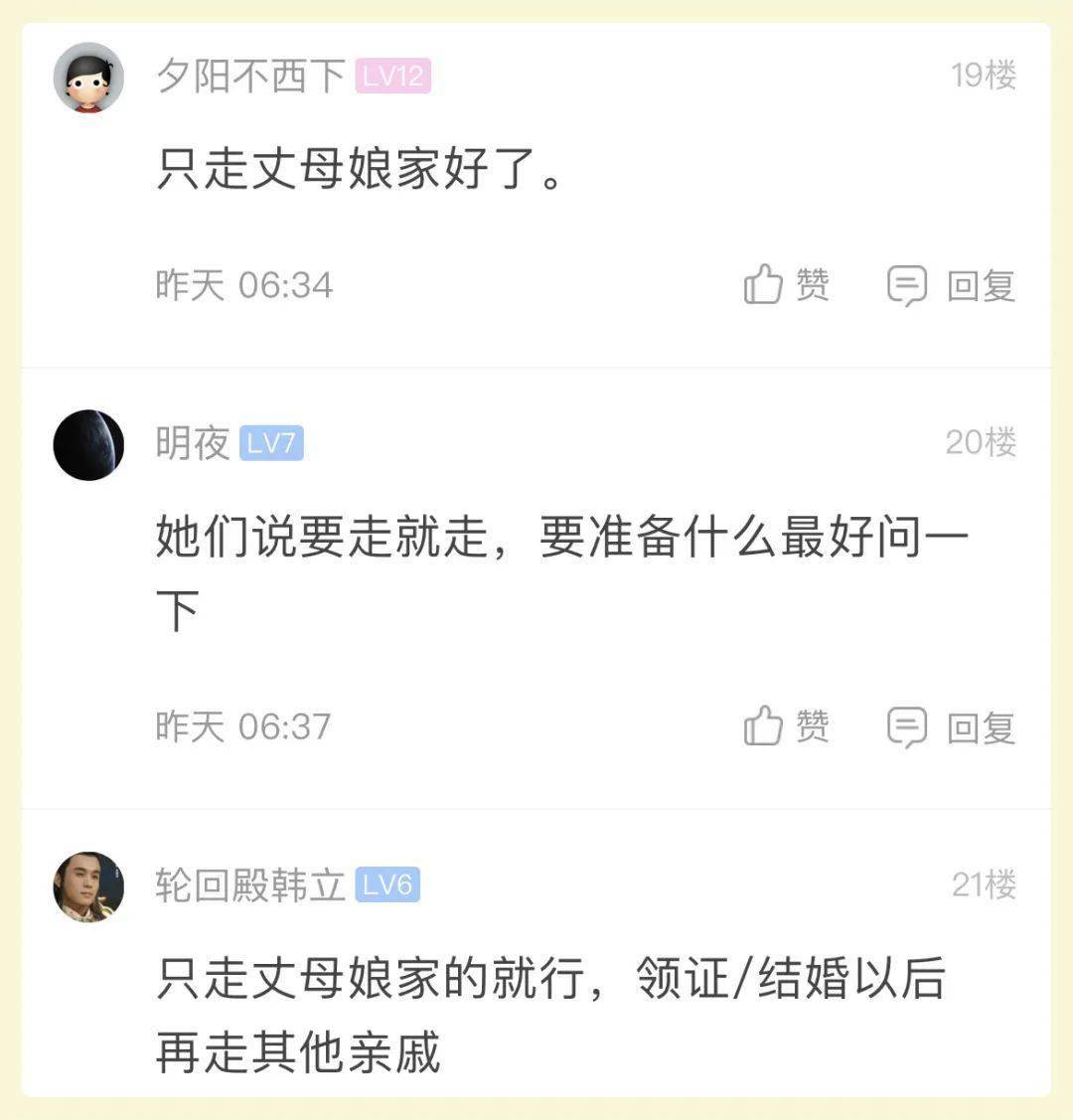Reply to 夕阳不西下's comment
The width and height of the screenshot is (1073, 1120).
(x=951, y=286)
